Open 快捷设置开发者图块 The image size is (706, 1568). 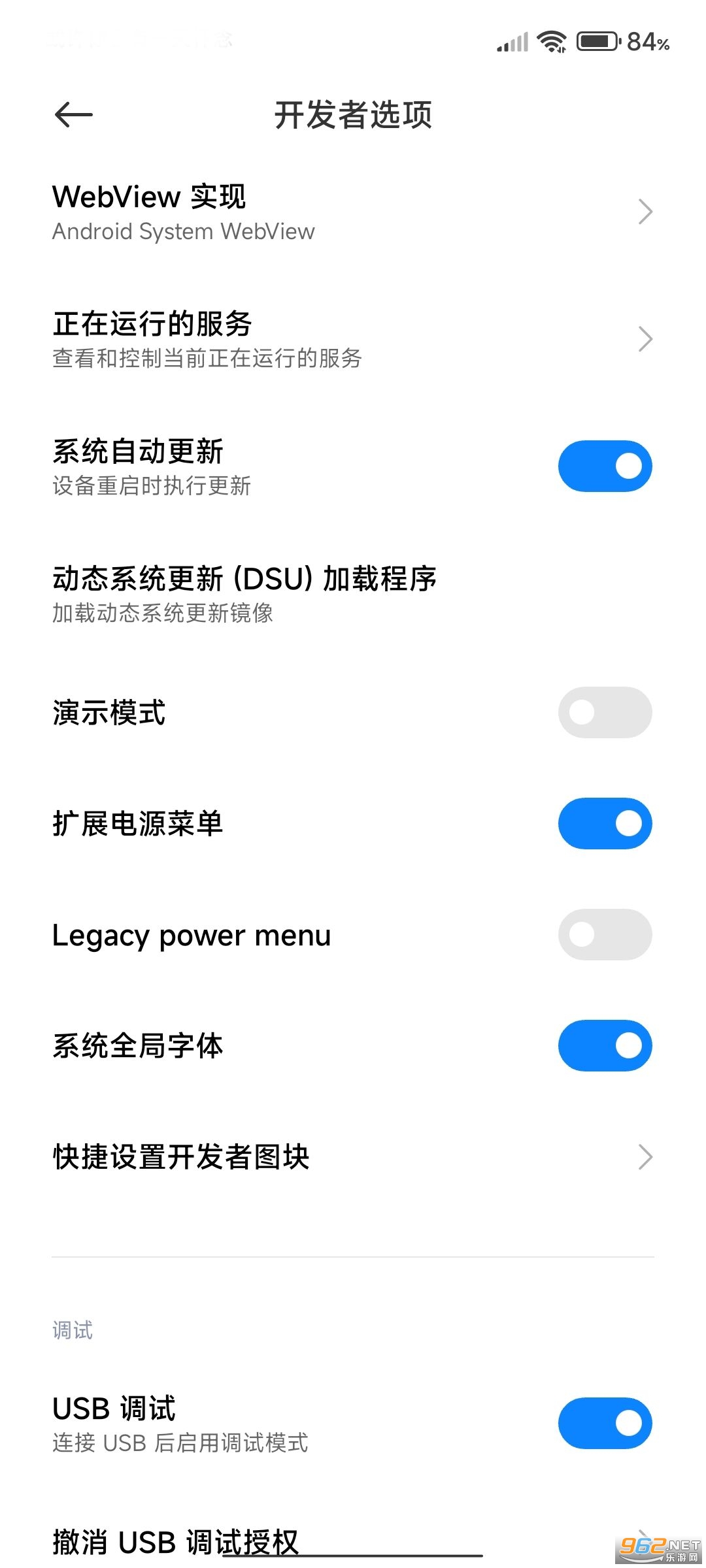click(x=353, y=1156)
